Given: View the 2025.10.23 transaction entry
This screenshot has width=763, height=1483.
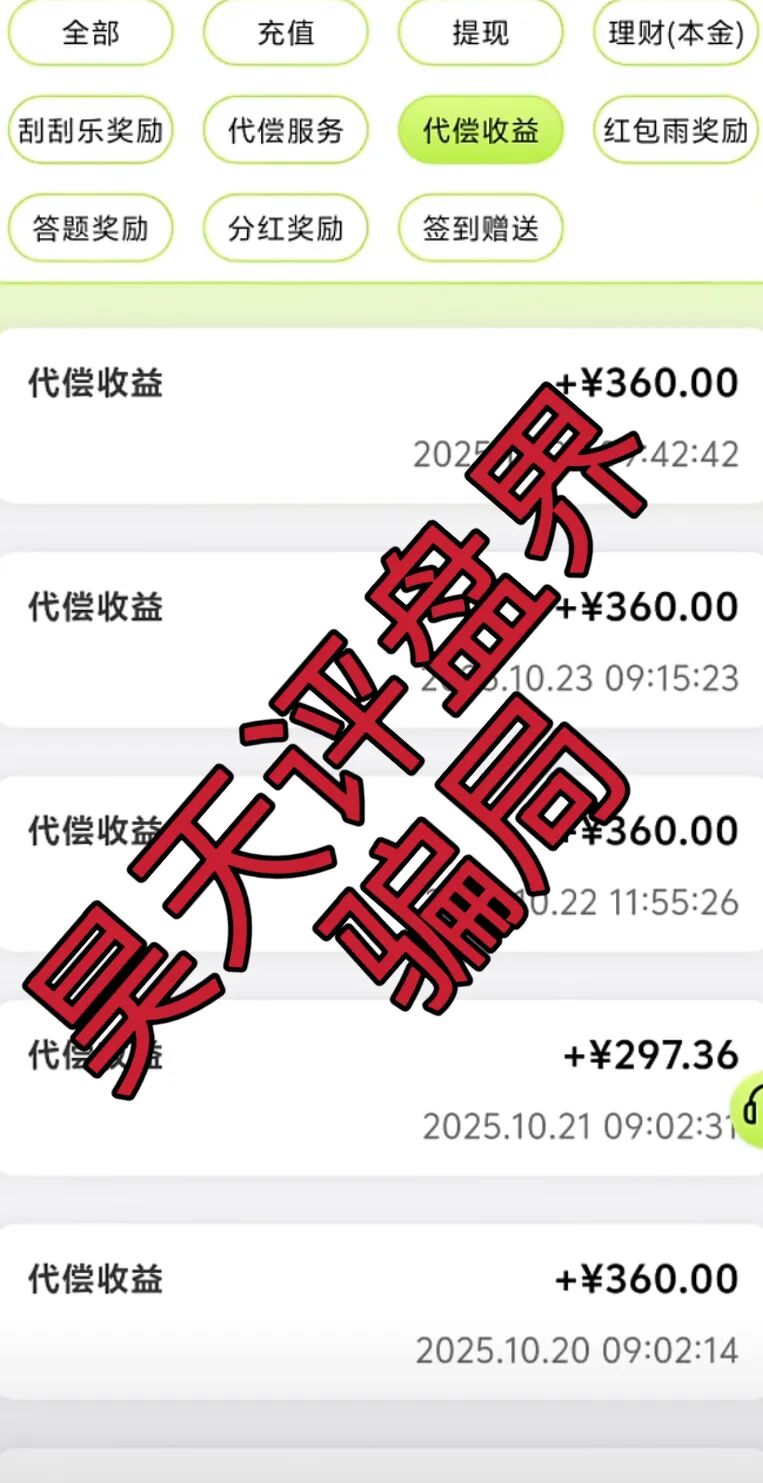Looking at the screenshot, I should coord(380,640).
